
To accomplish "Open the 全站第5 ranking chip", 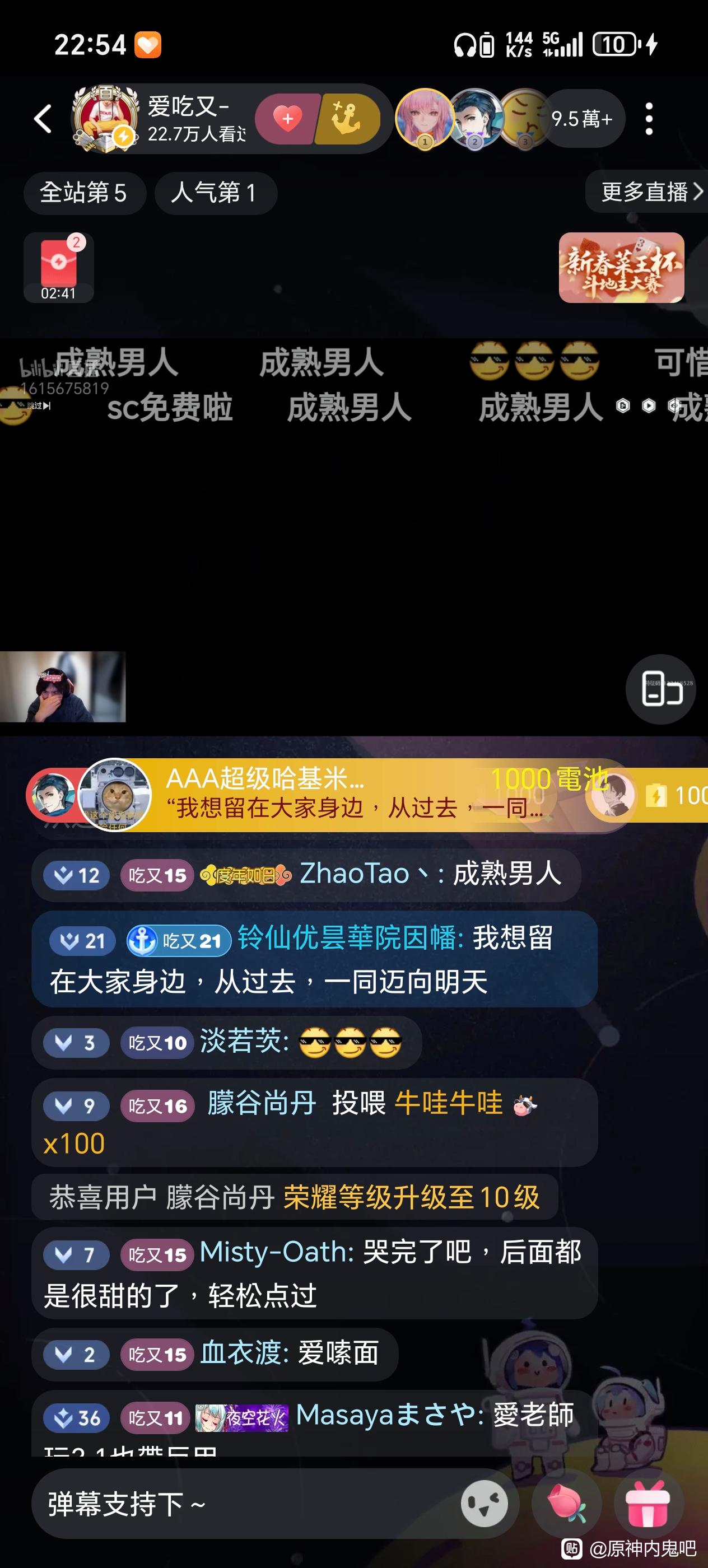I will pyautogui.click(x=84, y=193).
